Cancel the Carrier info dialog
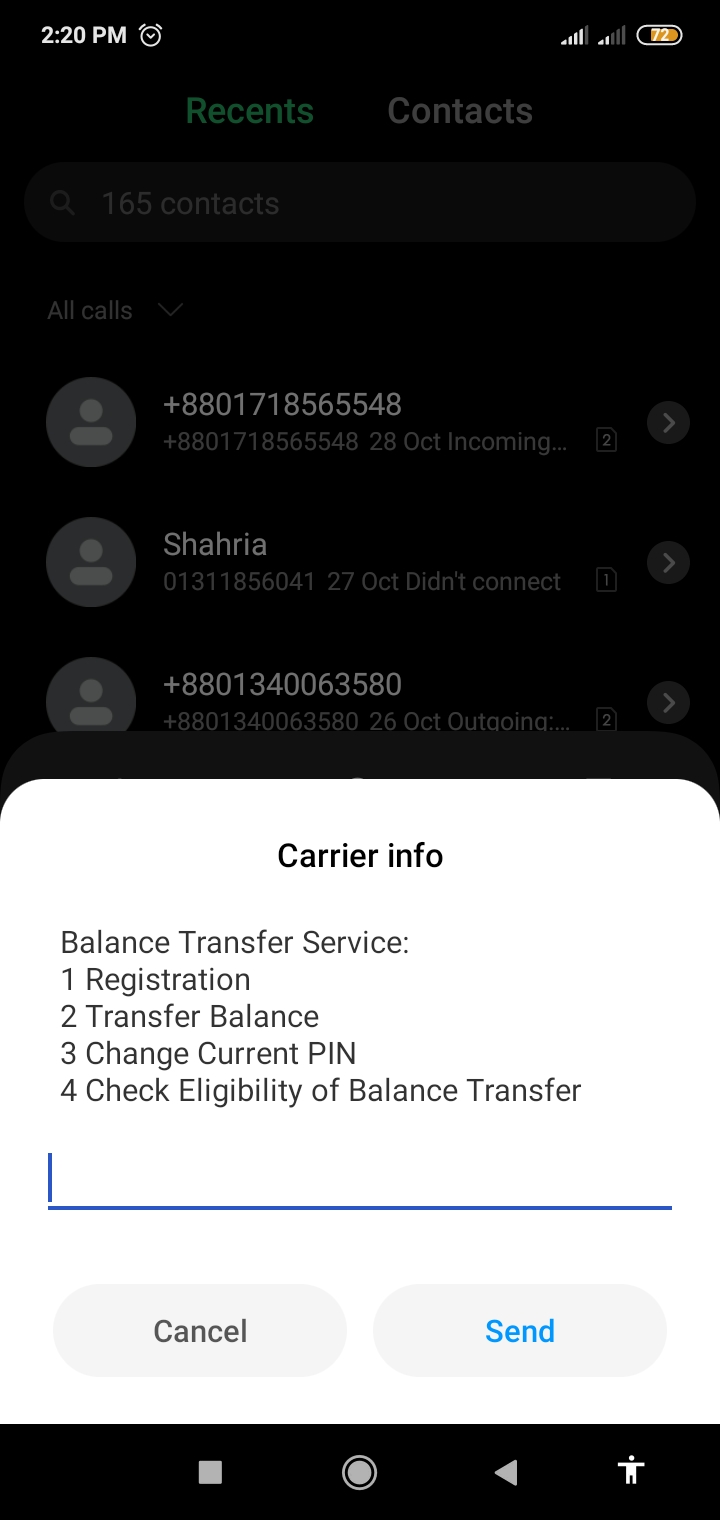 pos(200,1331)
